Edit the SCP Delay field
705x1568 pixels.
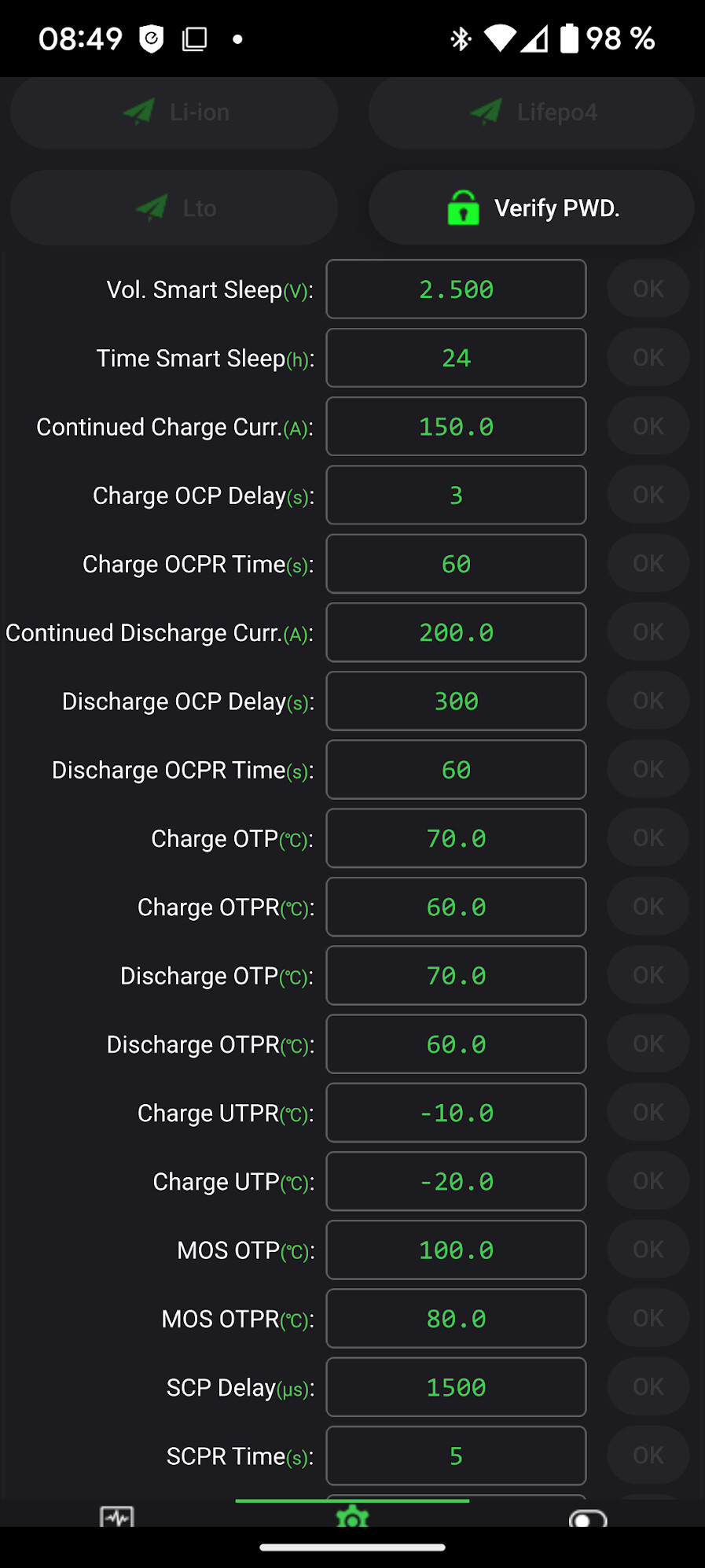pyautogui.click(x=456, y=1387)
